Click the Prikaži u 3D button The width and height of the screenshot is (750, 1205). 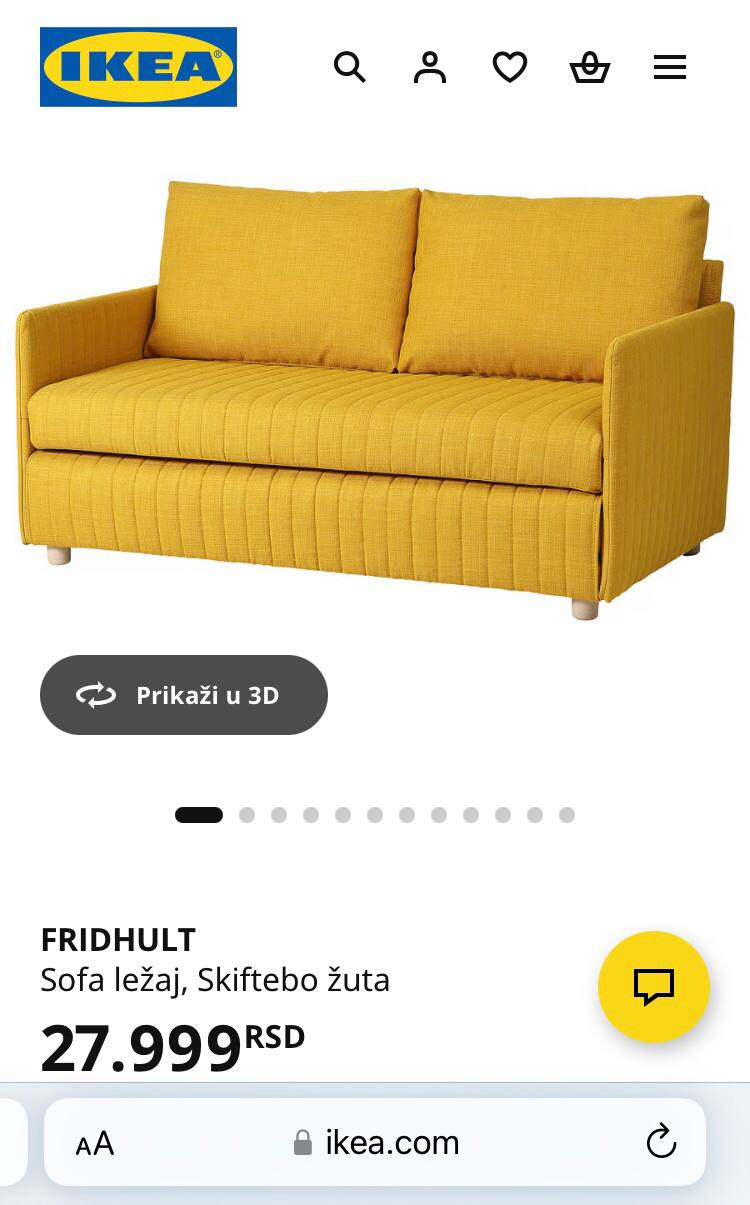(x=183, y=695)
